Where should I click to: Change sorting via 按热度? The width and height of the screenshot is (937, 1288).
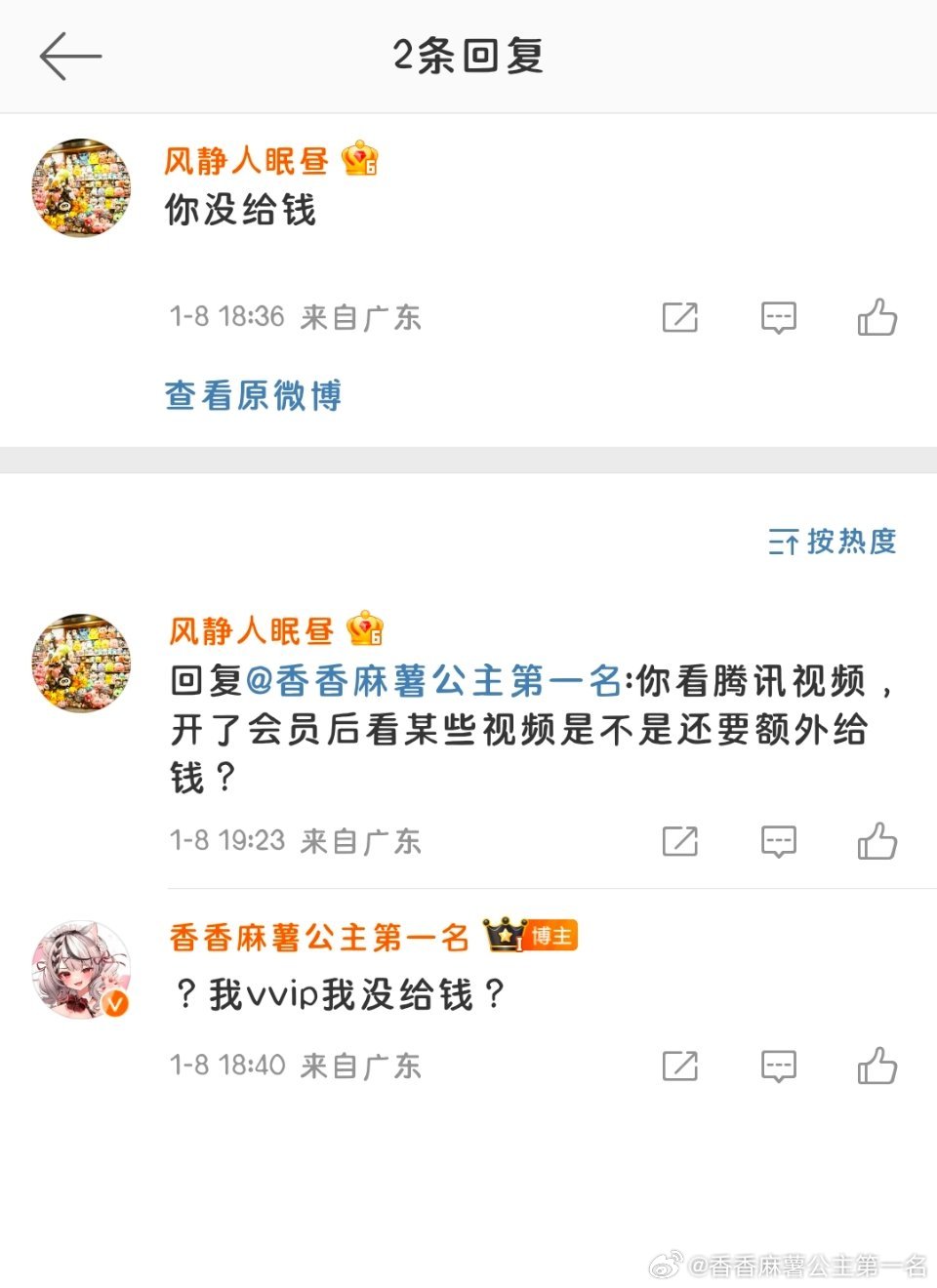click(x=833, y=541)
